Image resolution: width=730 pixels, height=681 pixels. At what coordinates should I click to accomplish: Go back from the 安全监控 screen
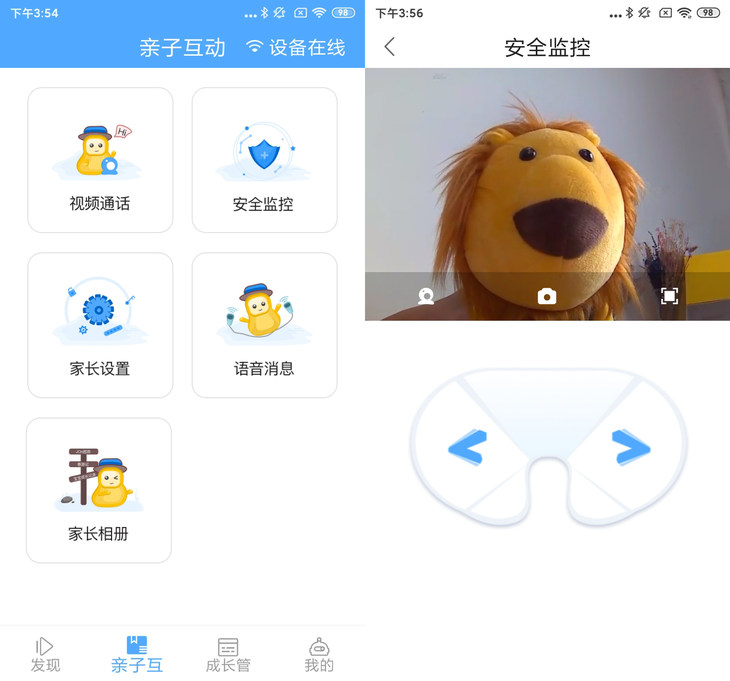click(390, 46)
